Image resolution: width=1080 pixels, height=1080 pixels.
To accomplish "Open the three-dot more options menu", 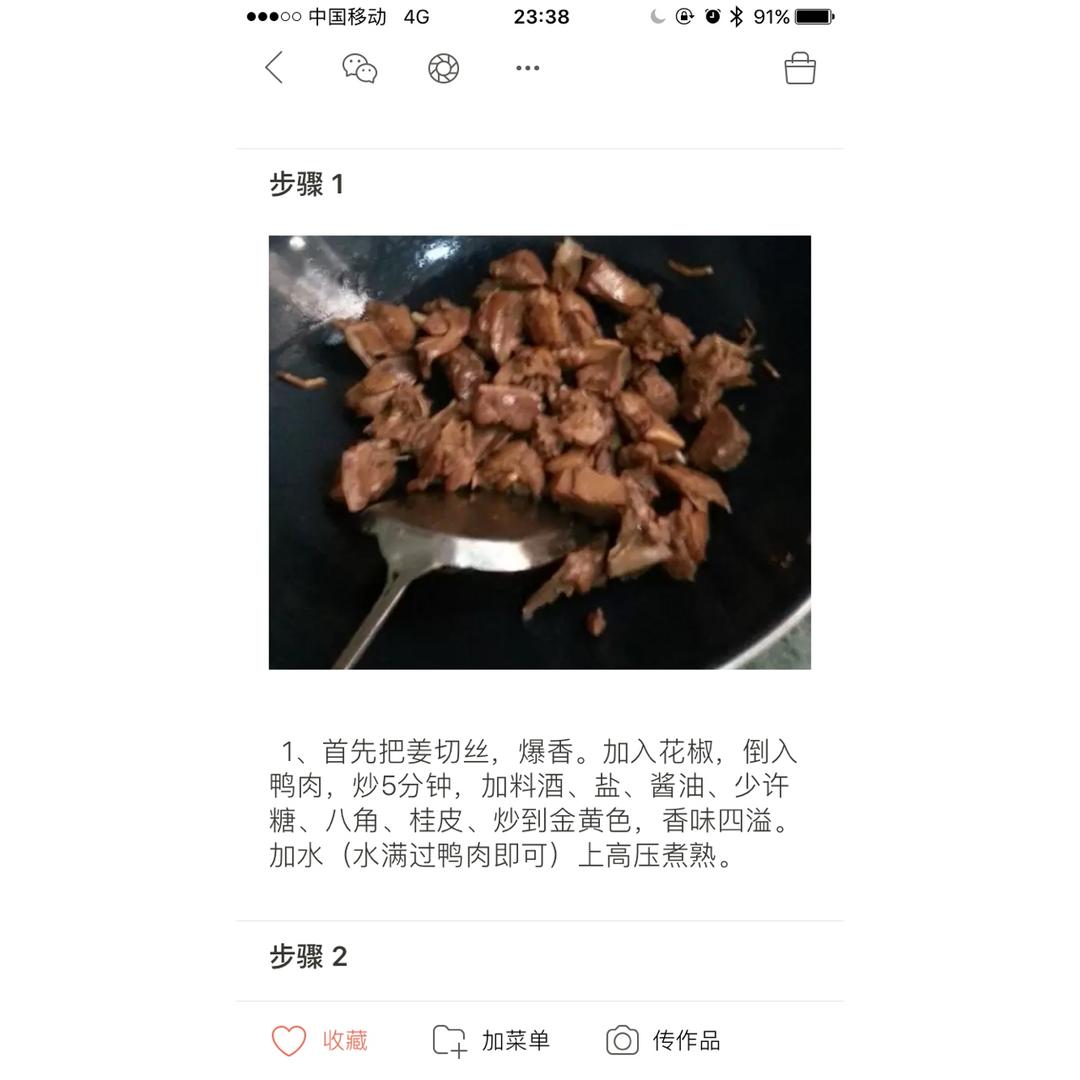I will tap(528, 68).
